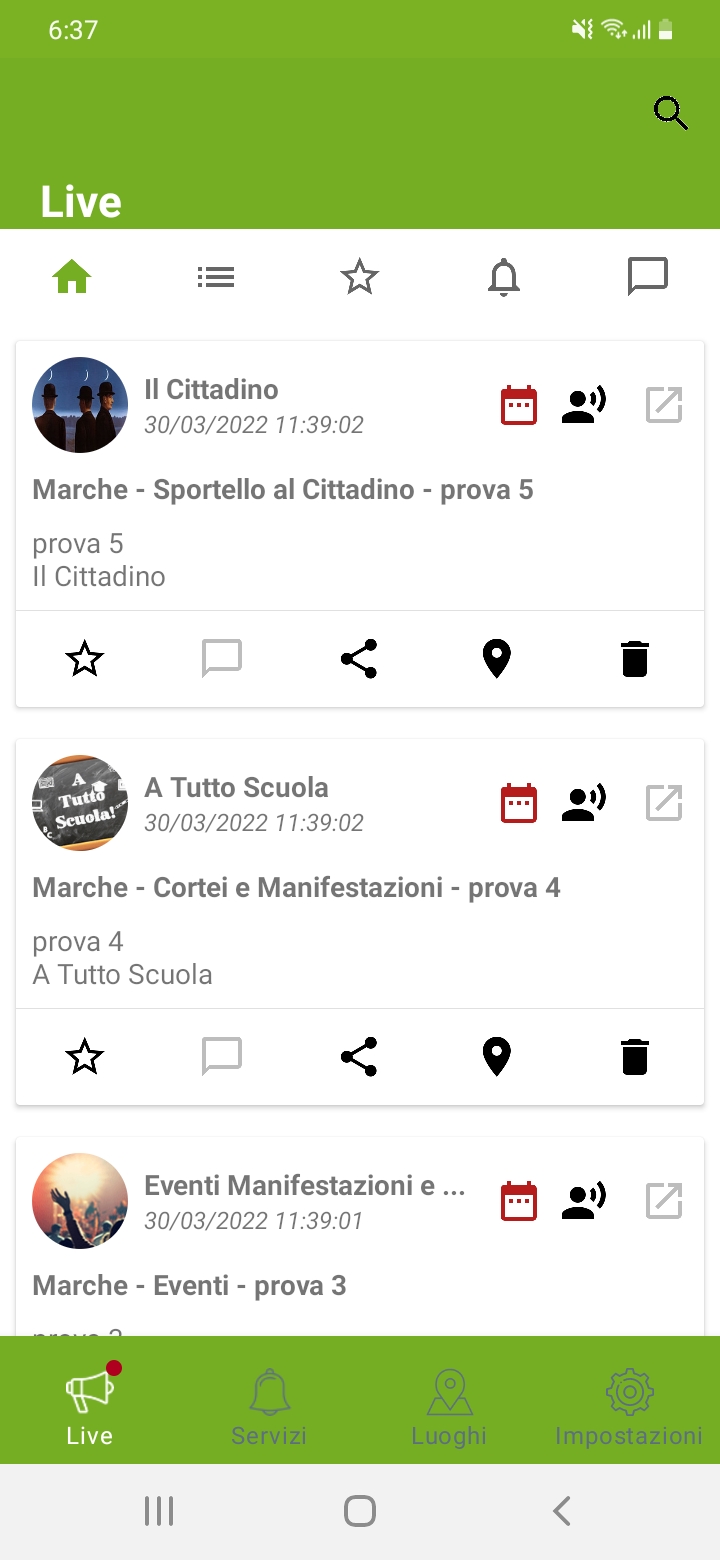Go back with the system back button
This screenshot has height=1560, width=720.
561,1510
